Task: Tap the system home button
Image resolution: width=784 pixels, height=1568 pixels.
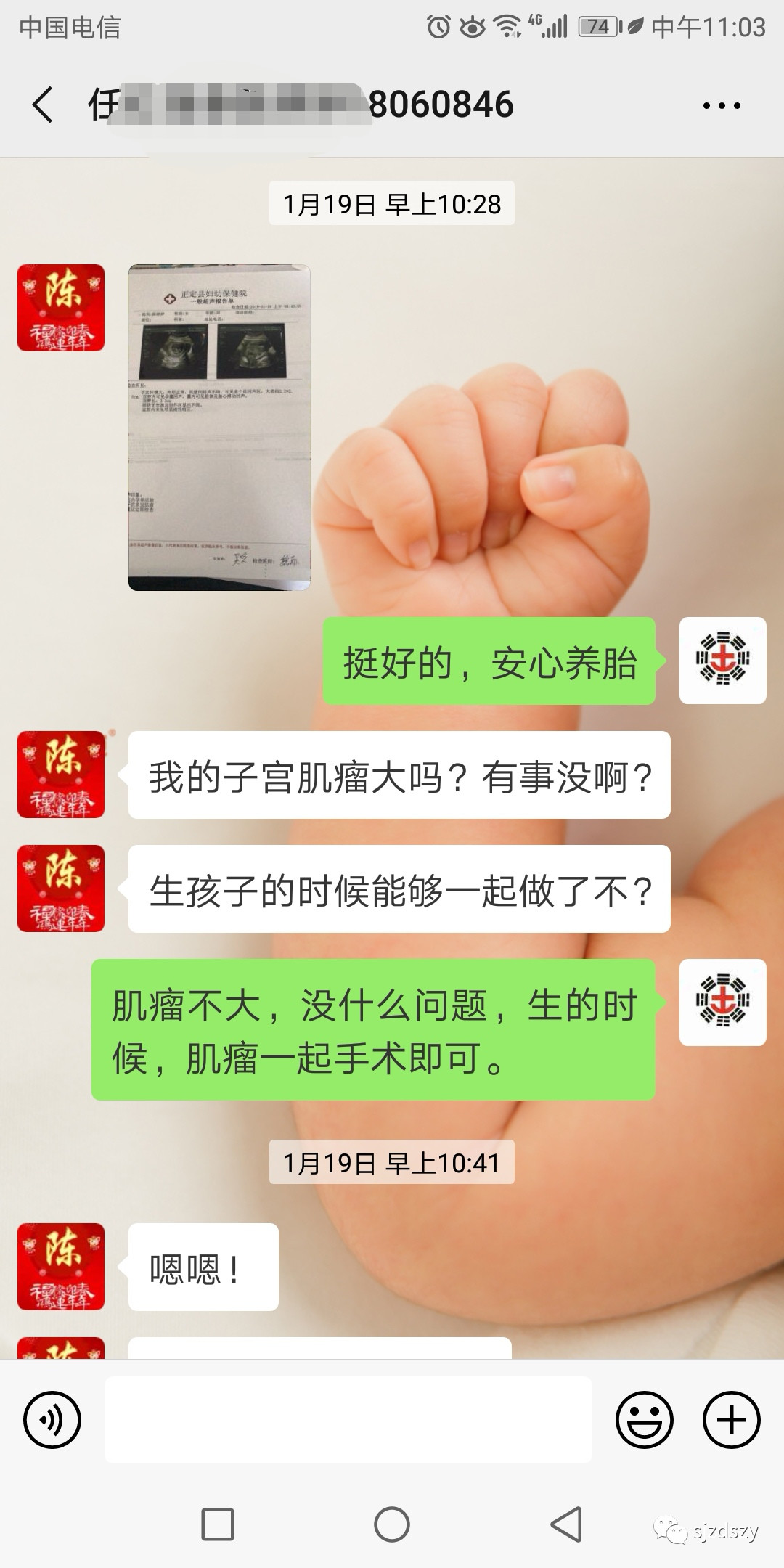Action: [392, 1524]
